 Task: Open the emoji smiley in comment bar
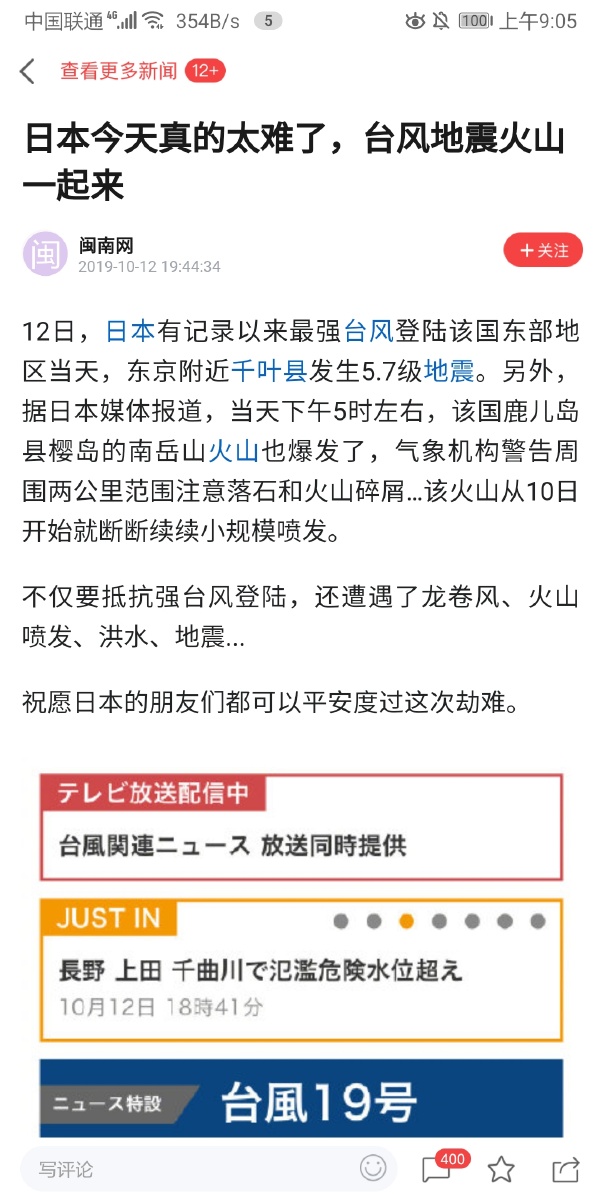[373, 1168]
